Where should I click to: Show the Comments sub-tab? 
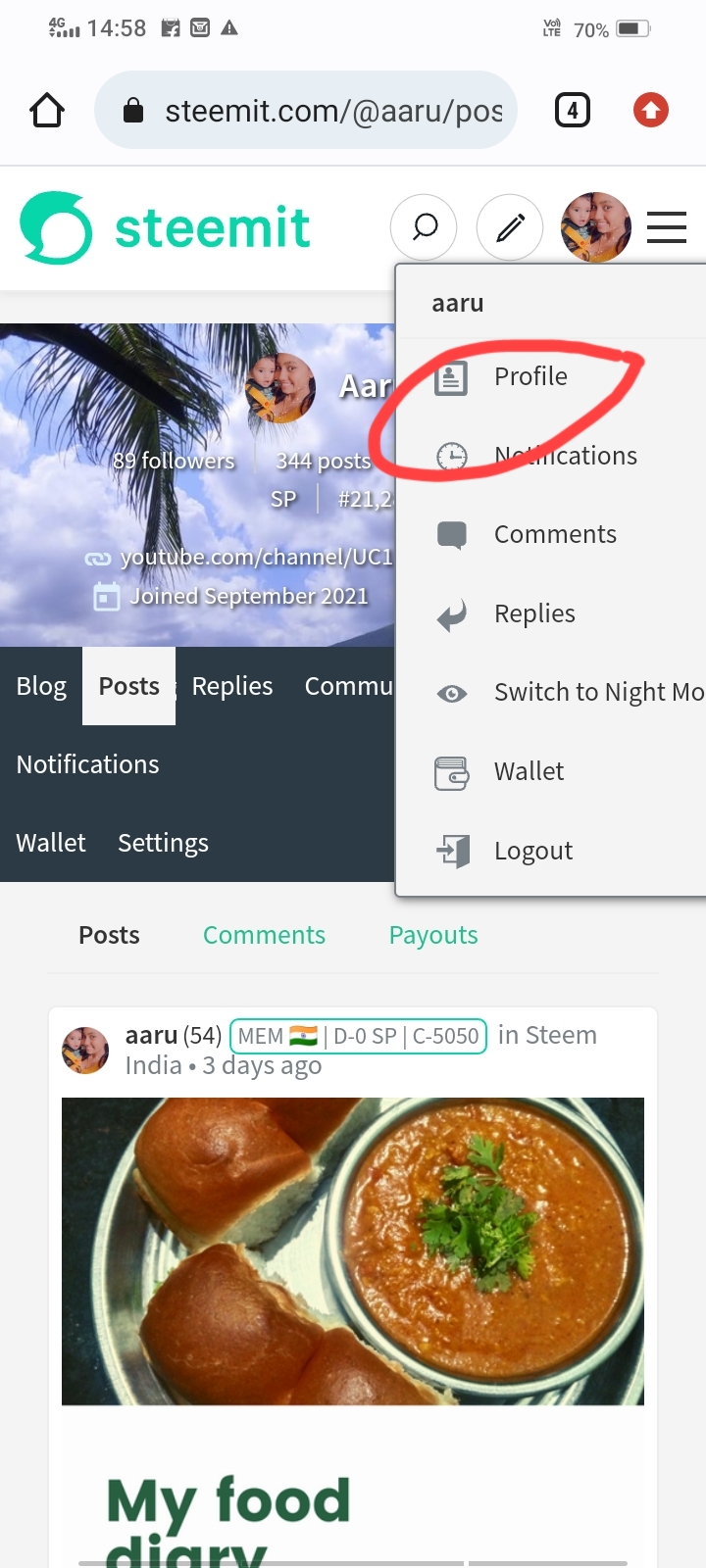[x=264, y=935]
